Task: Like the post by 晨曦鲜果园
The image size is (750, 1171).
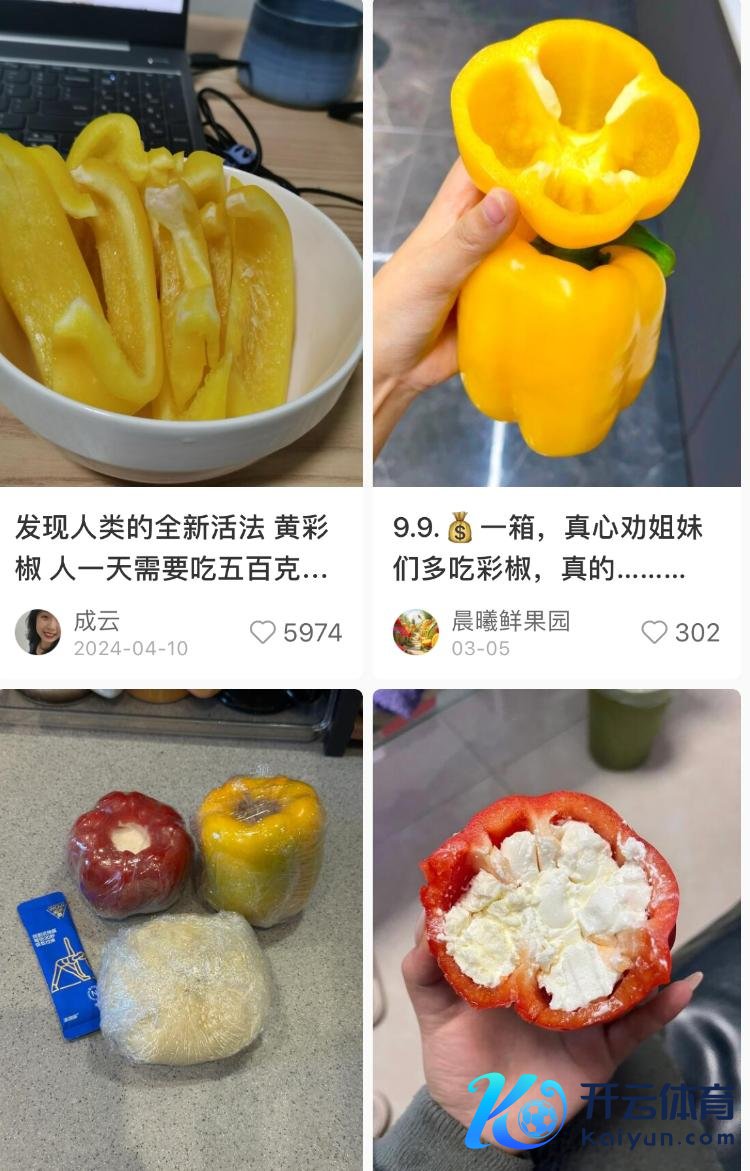Action: [654, 633]
